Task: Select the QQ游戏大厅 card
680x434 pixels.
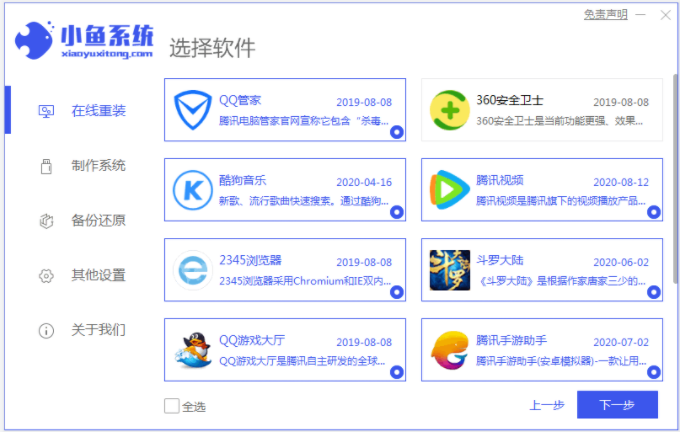Action: point(285,350)
